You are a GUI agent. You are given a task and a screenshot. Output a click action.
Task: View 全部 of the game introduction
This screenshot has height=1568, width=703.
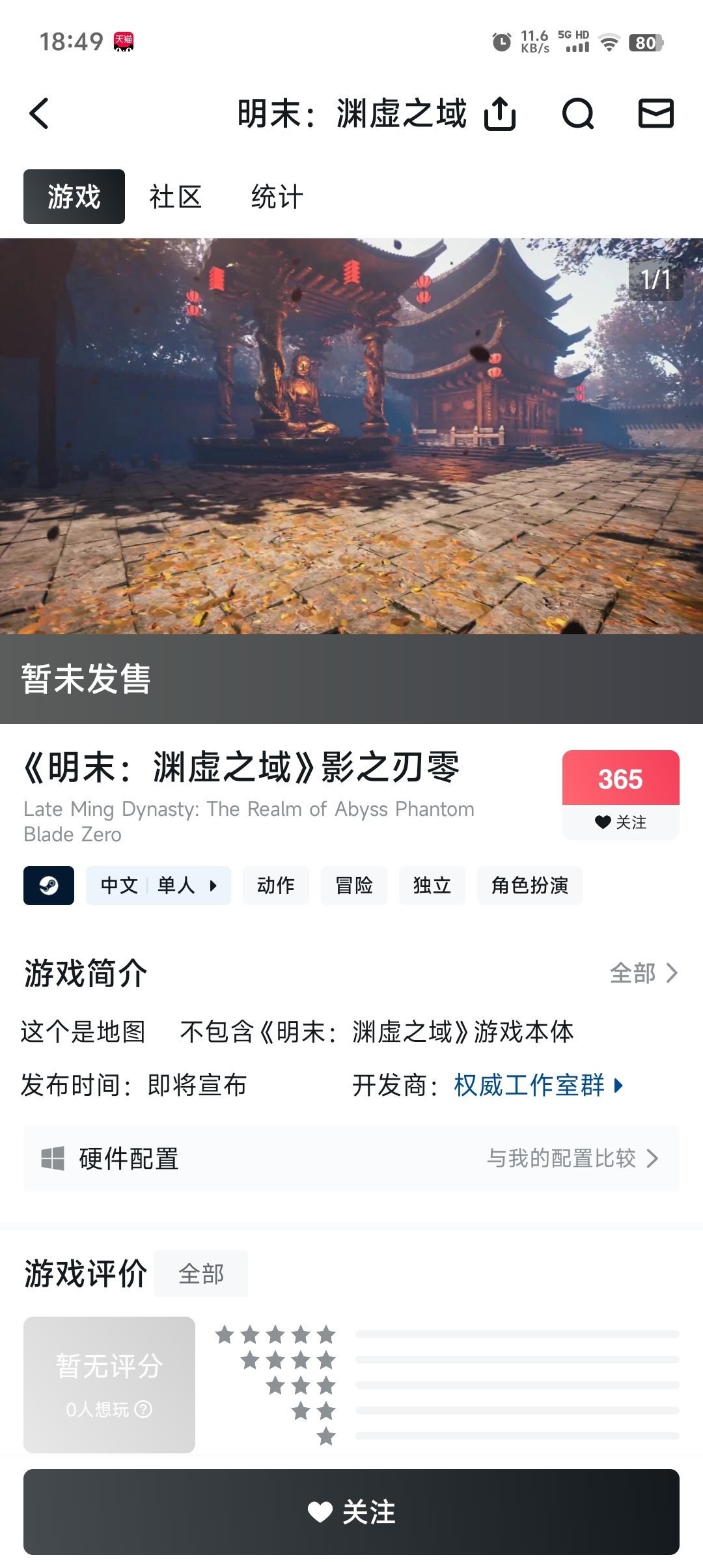(x=643, y=973)
